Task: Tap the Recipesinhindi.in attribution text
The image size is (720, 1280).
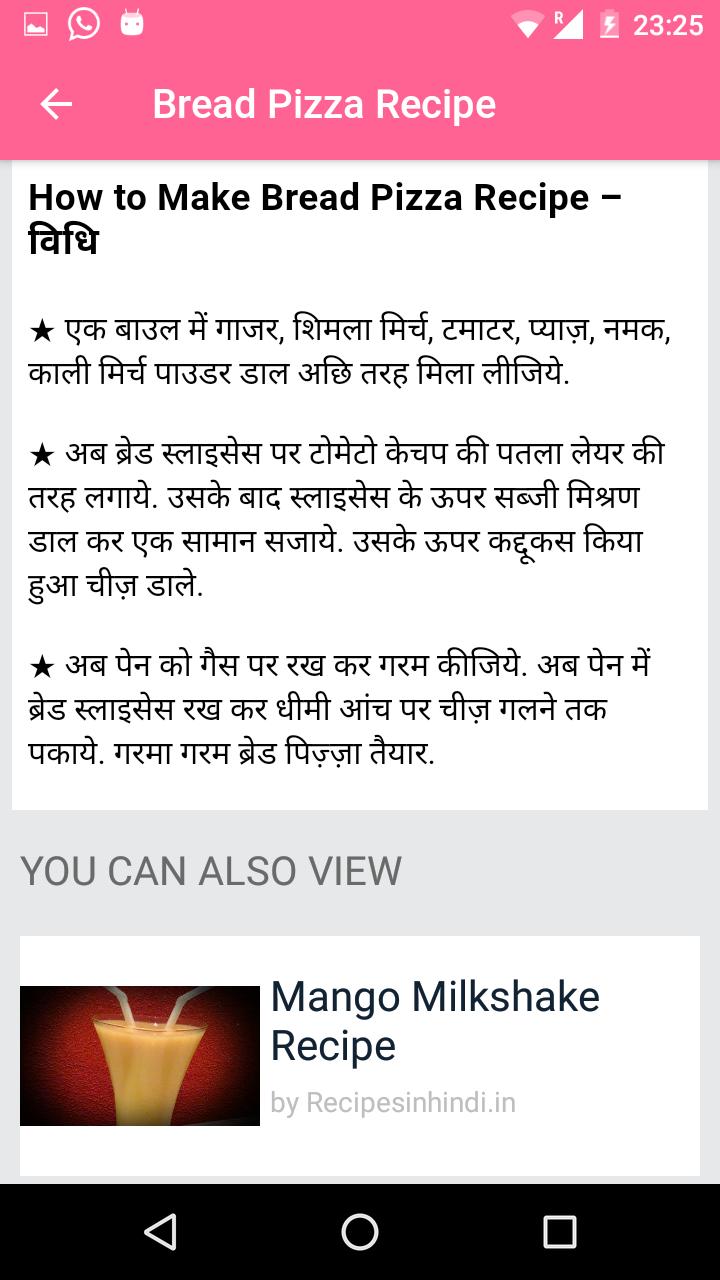Action: 397,1102
